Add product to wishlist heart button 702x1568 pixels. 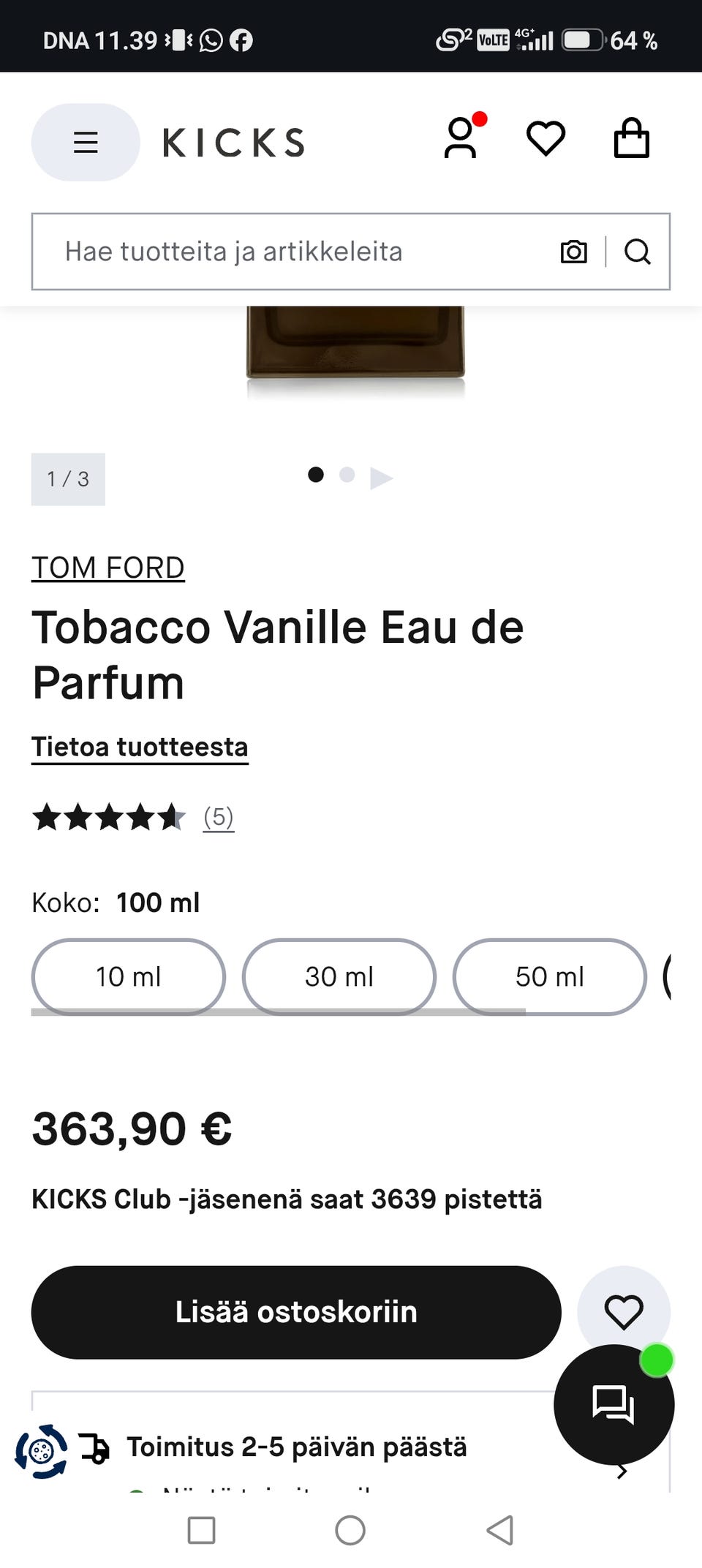coord(624,1312)
